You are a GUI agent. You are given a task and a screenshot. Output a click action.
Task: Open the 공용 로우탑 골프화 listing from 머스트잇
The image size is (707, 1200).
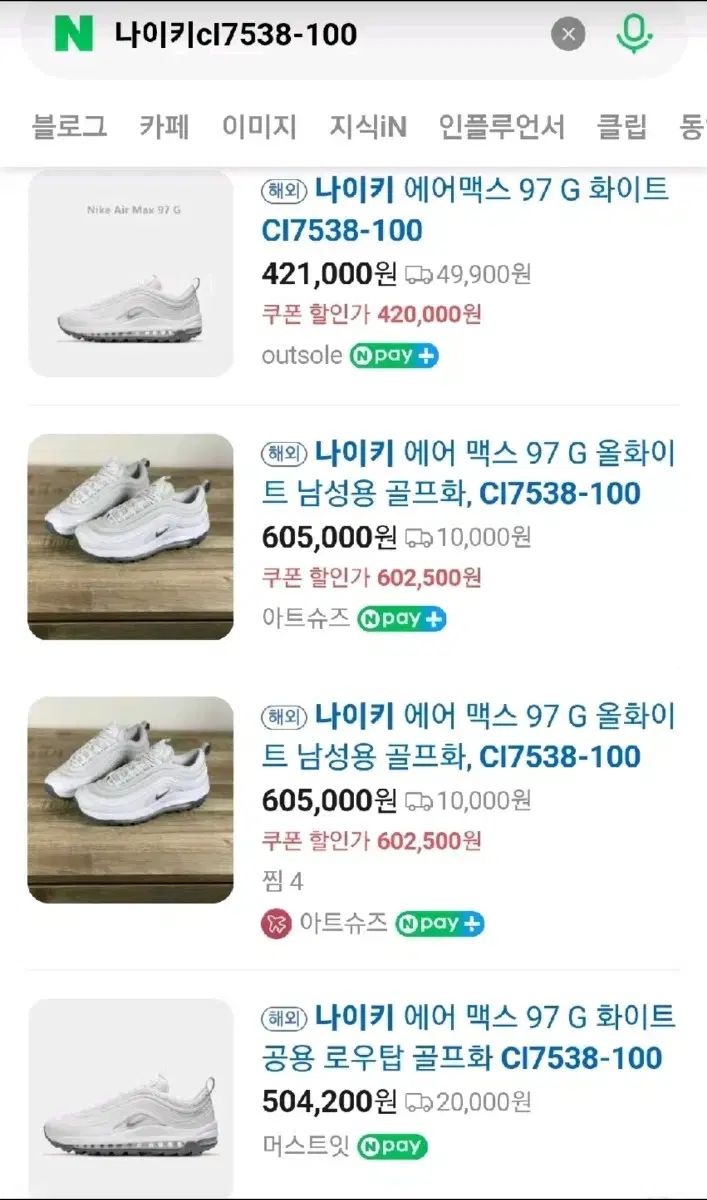coord(468,1038)
